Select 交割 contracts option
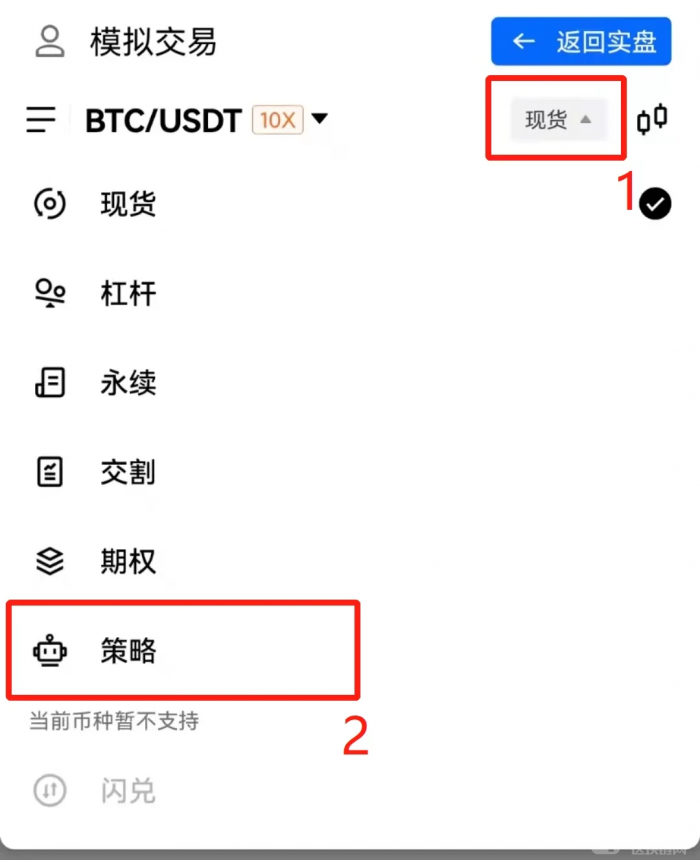 (128, 472)
